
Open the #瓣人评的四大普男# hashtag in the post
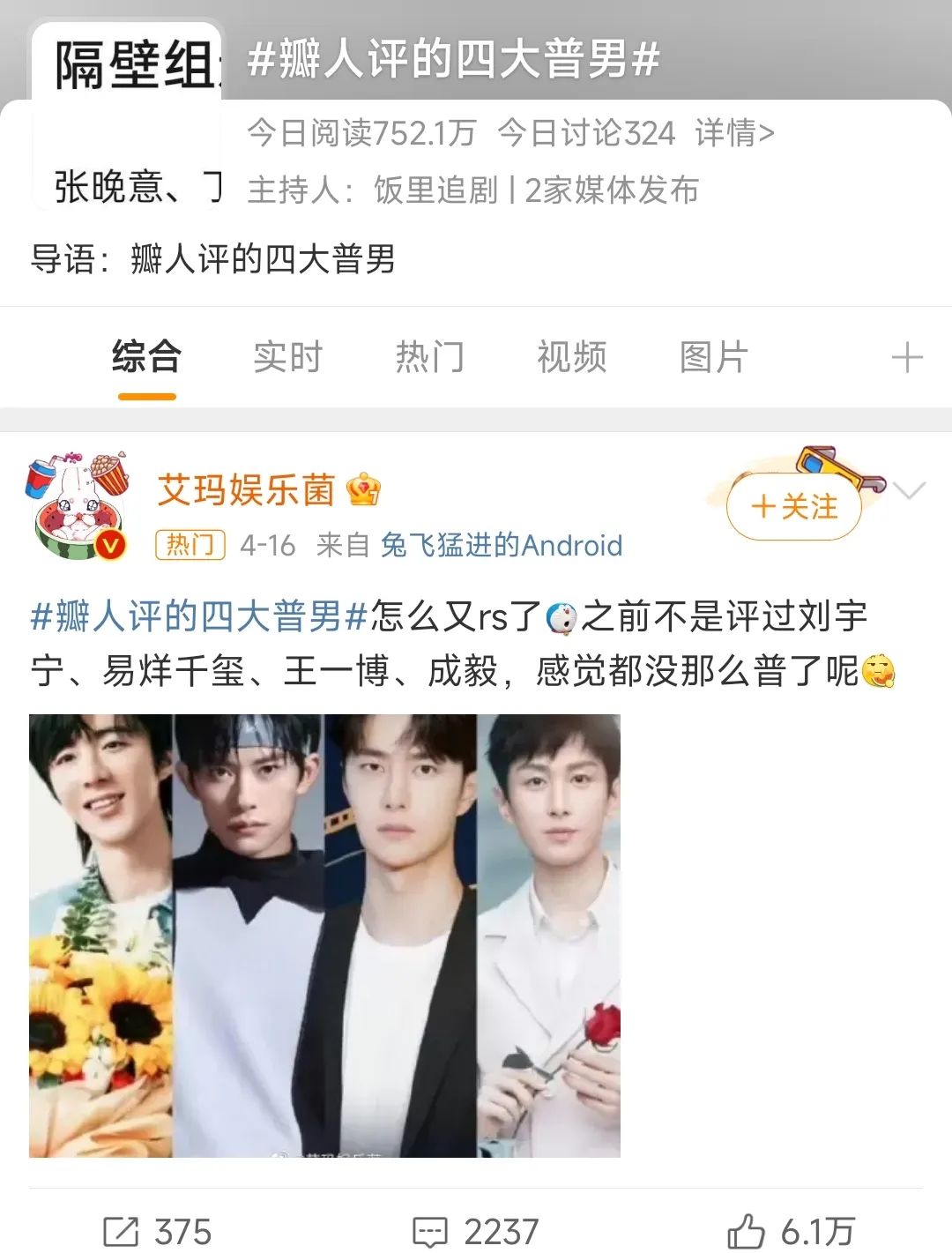[198, 615]
